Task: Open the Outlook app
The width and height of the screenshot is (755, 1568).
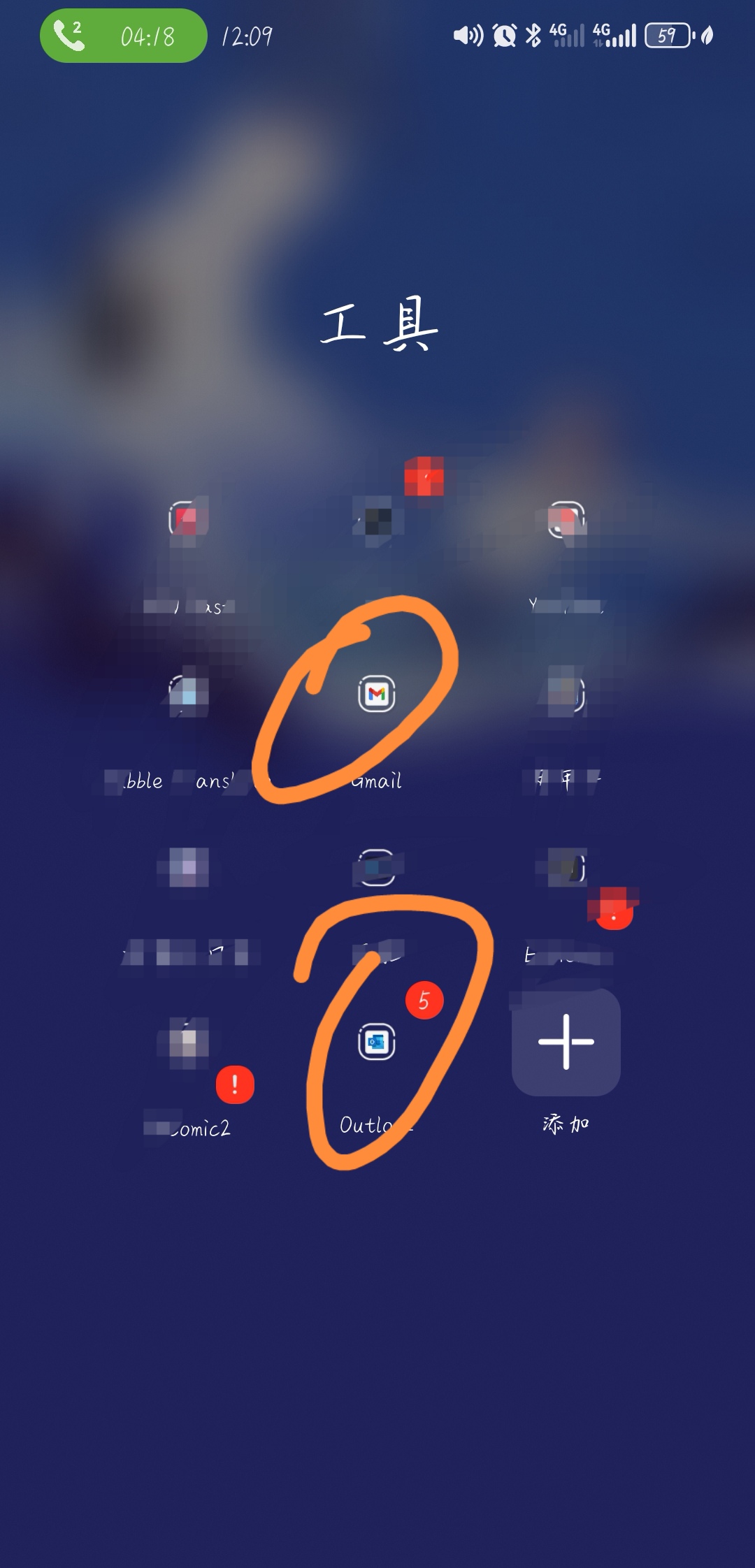Action: point(377,1043)
